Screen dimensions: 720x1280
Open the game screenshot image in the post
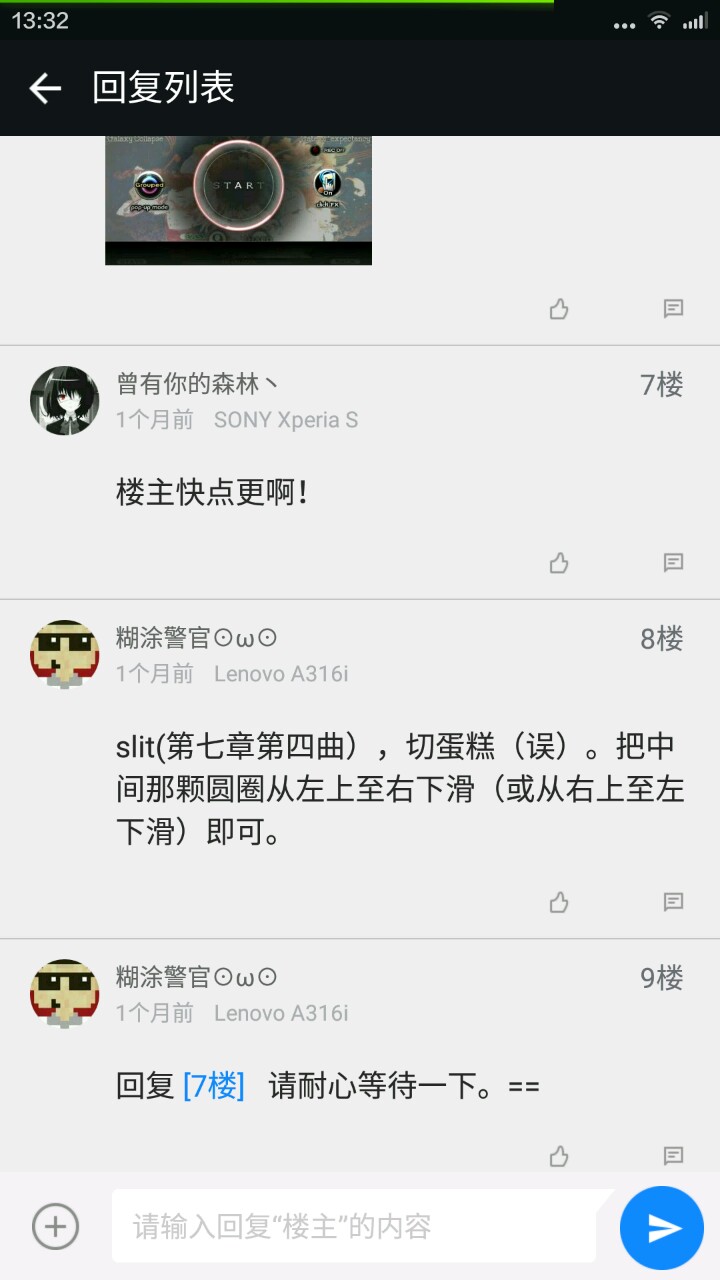point(238,199)
